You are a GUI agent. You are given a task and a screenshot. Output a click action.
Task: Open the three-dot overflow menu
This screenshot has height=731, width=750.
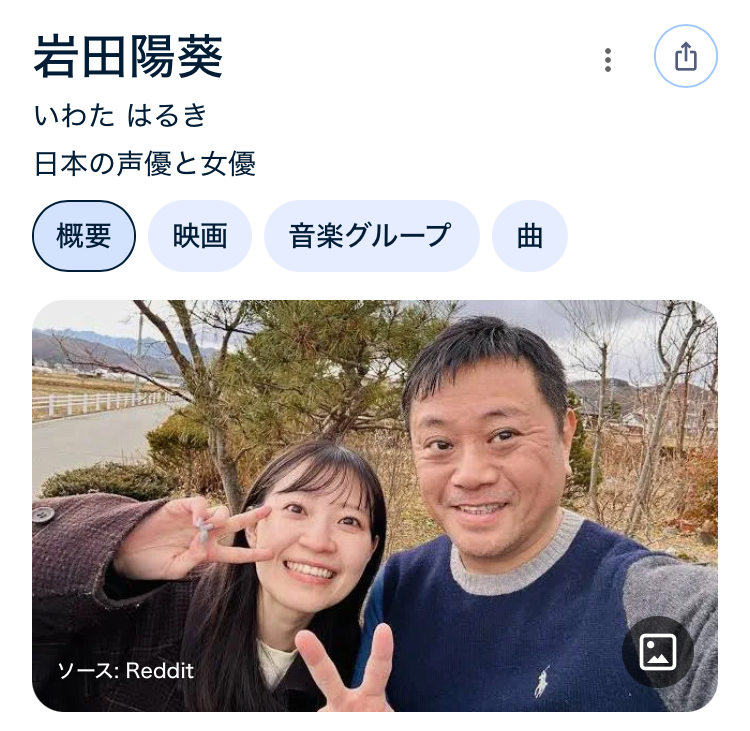pyautogui.click(x=607, y=60)
